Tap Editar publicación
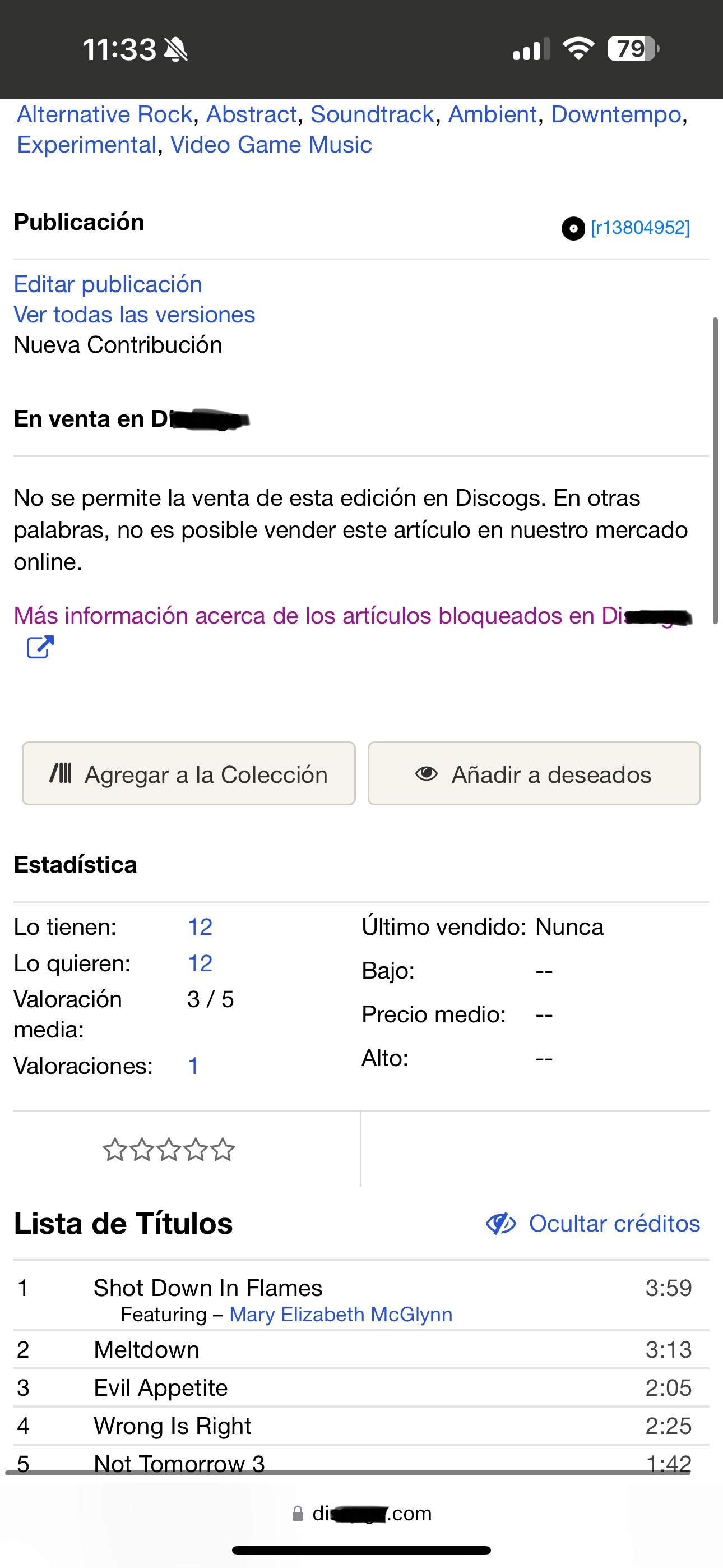 108,284
